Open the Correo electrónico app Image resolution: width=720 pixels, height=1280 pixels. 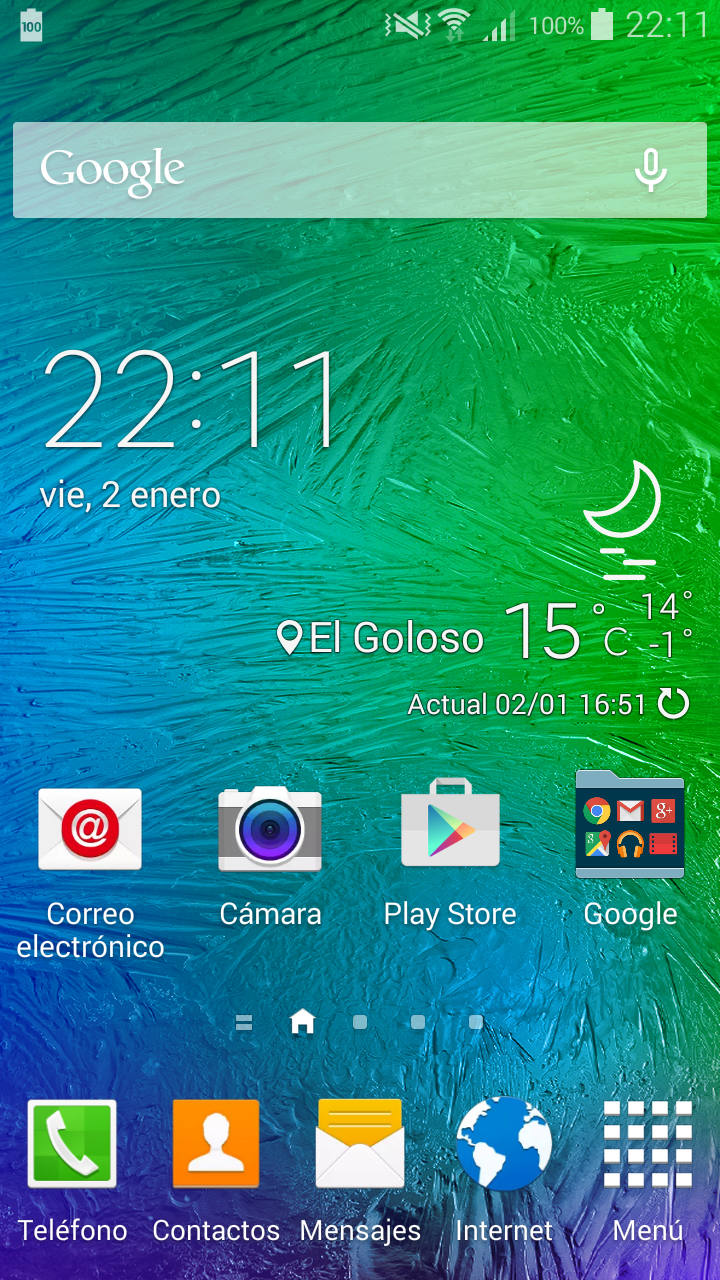[90, 830]
